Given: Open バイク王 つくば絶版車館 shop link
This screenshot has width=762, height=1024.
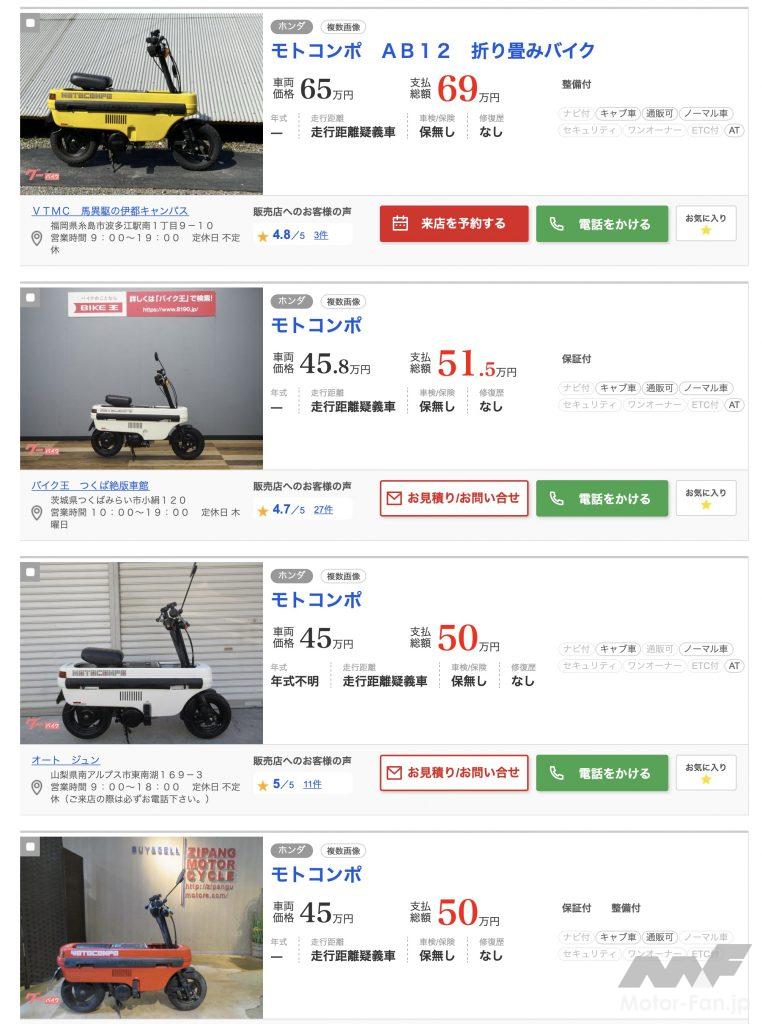Looking at the screenshot, I should tap(93, 485).
